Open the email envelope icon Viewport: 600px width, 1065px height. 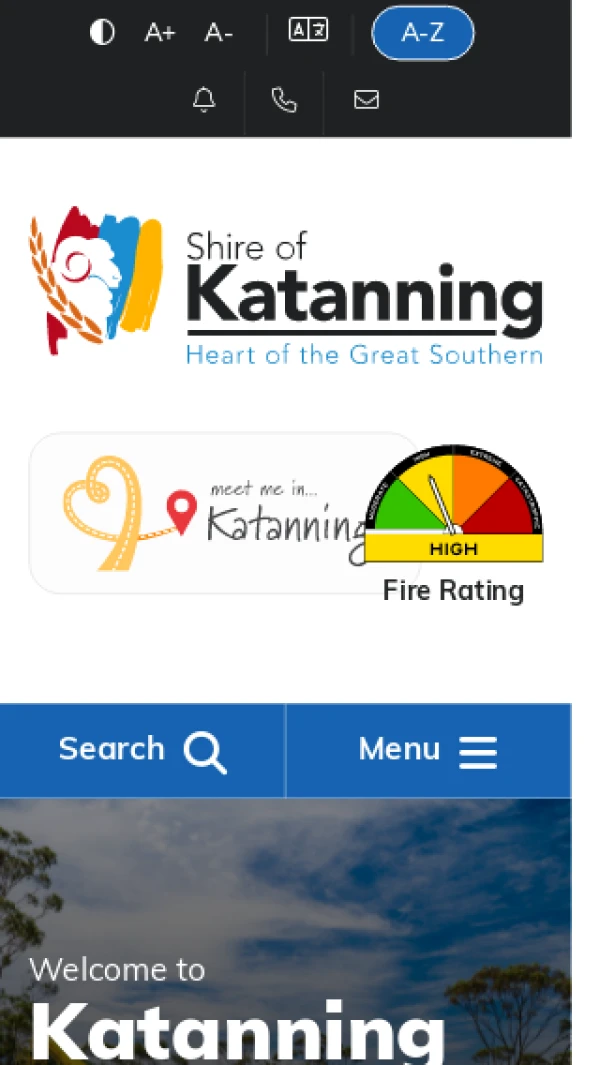pyautogui.click(x=366, y=100)
